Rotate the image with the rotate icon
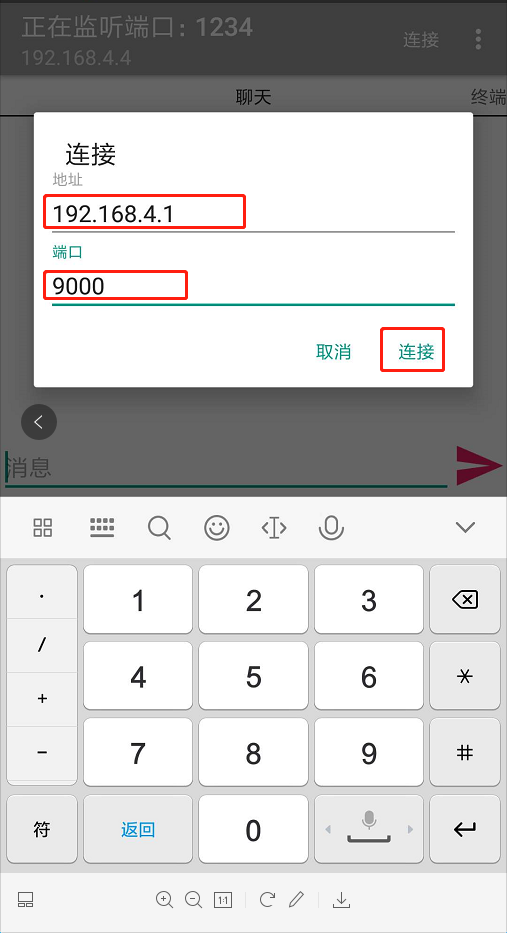This screenshot has height=933, width=507. [267, 900]
